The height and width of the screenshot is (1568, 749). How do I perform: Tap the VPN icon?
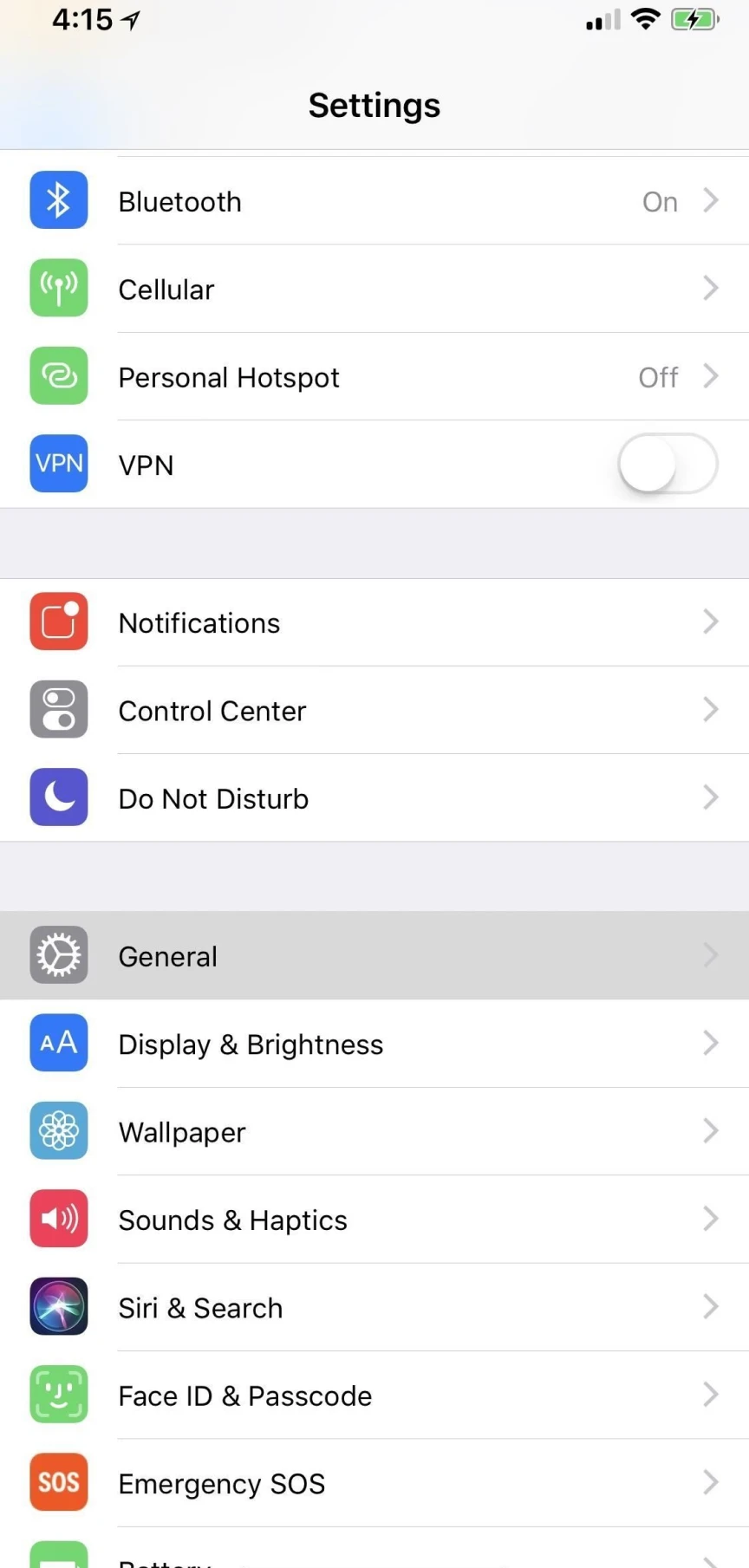pos(58,464)
